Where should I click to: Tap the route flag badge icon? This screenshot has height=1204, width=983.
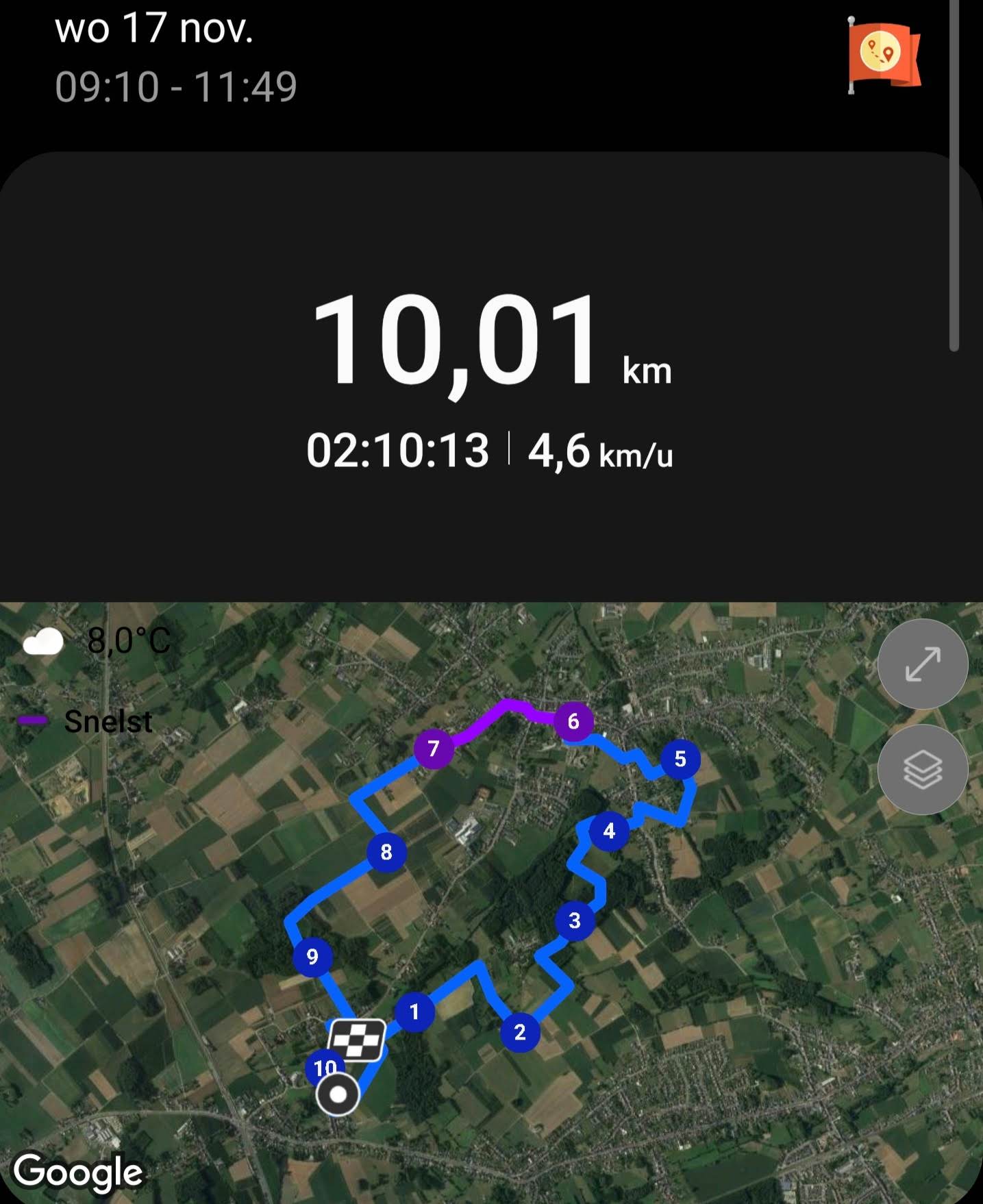click(x=883, y=54)
